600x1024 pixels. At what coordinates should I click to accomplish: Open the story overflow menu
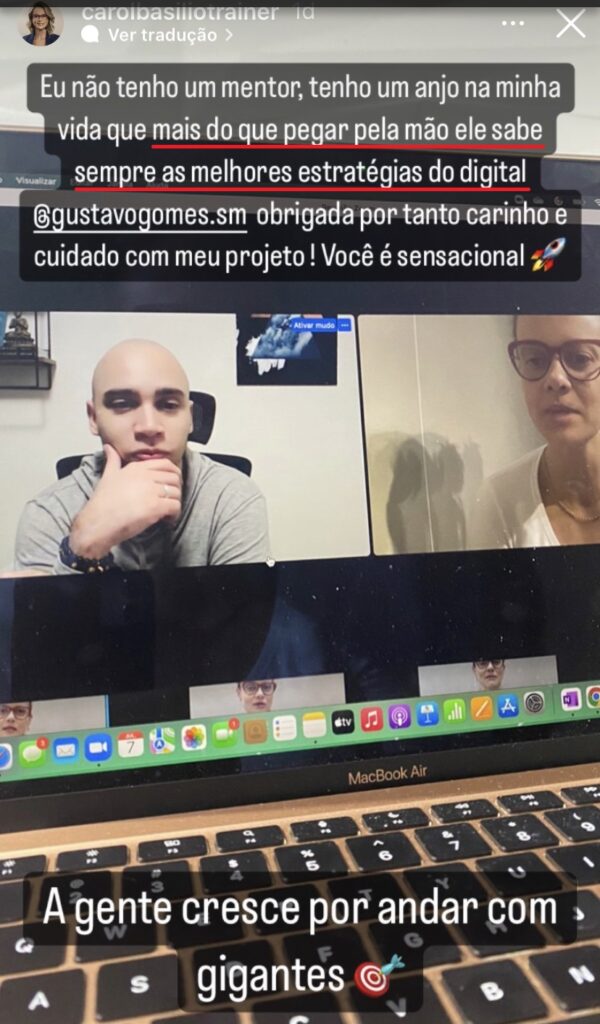tap(513, 23)
